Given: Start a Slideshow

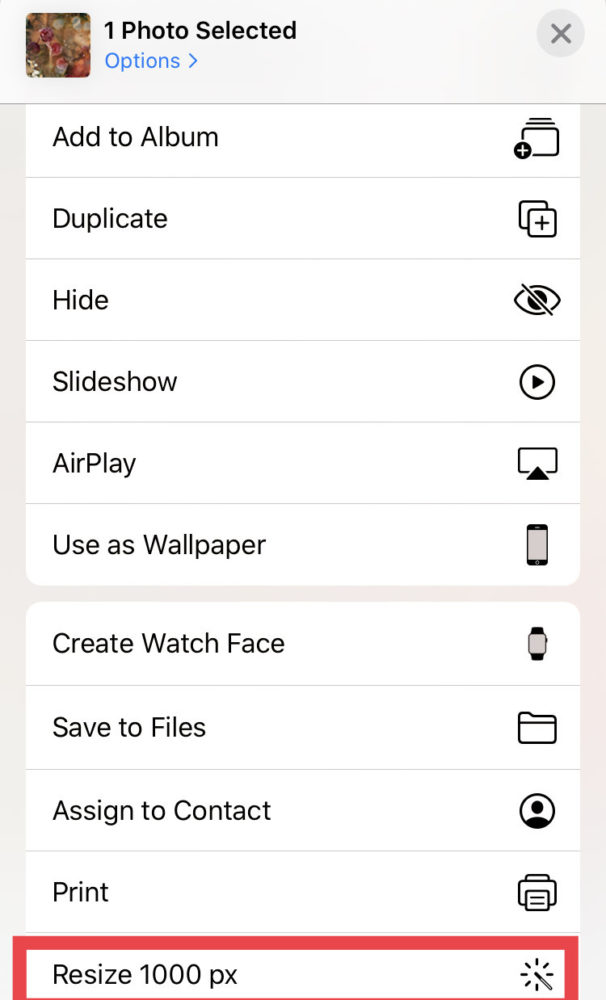Looking at the screenshot, I should (x=302, y=381).
